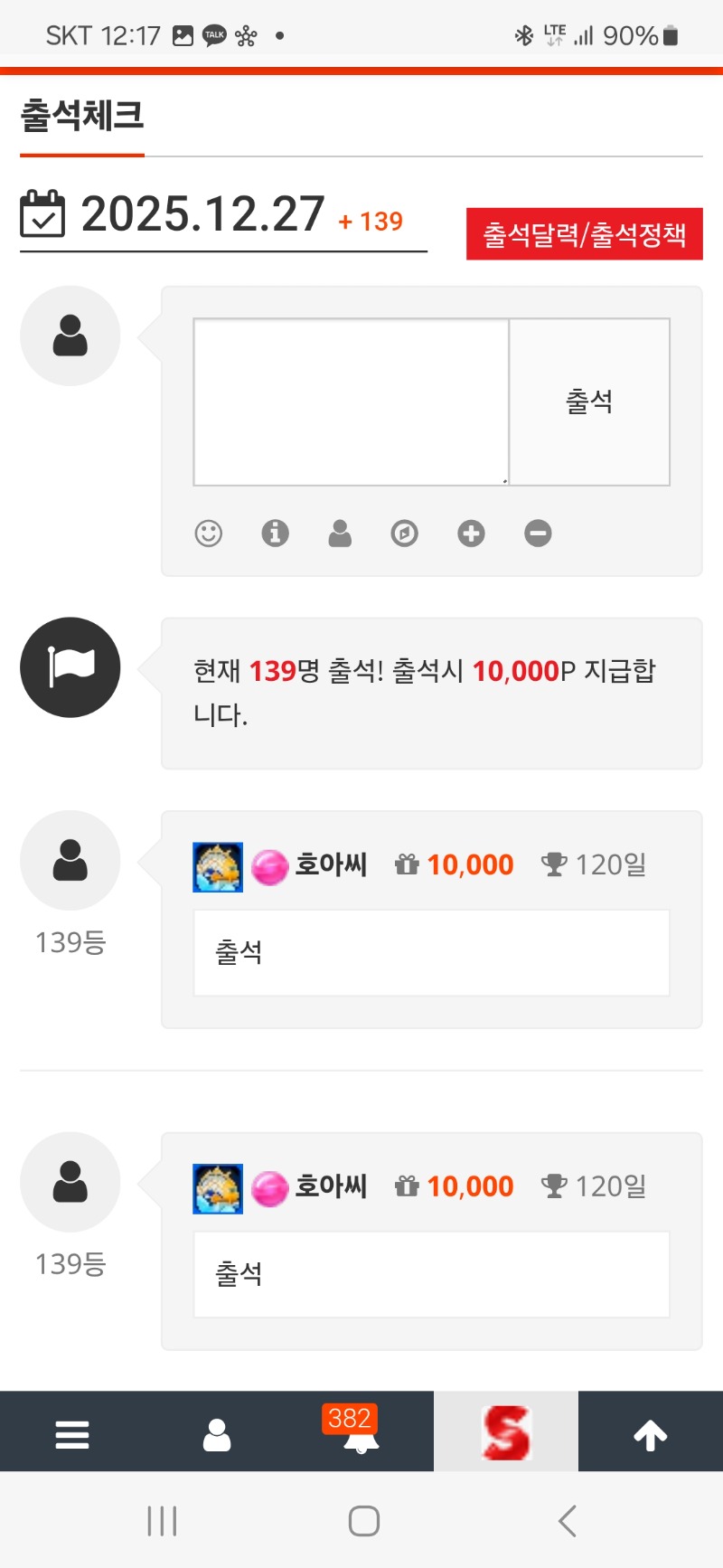Shrink the comment box with minus icon
This screenshot has width=723, height=1568.
538,534
